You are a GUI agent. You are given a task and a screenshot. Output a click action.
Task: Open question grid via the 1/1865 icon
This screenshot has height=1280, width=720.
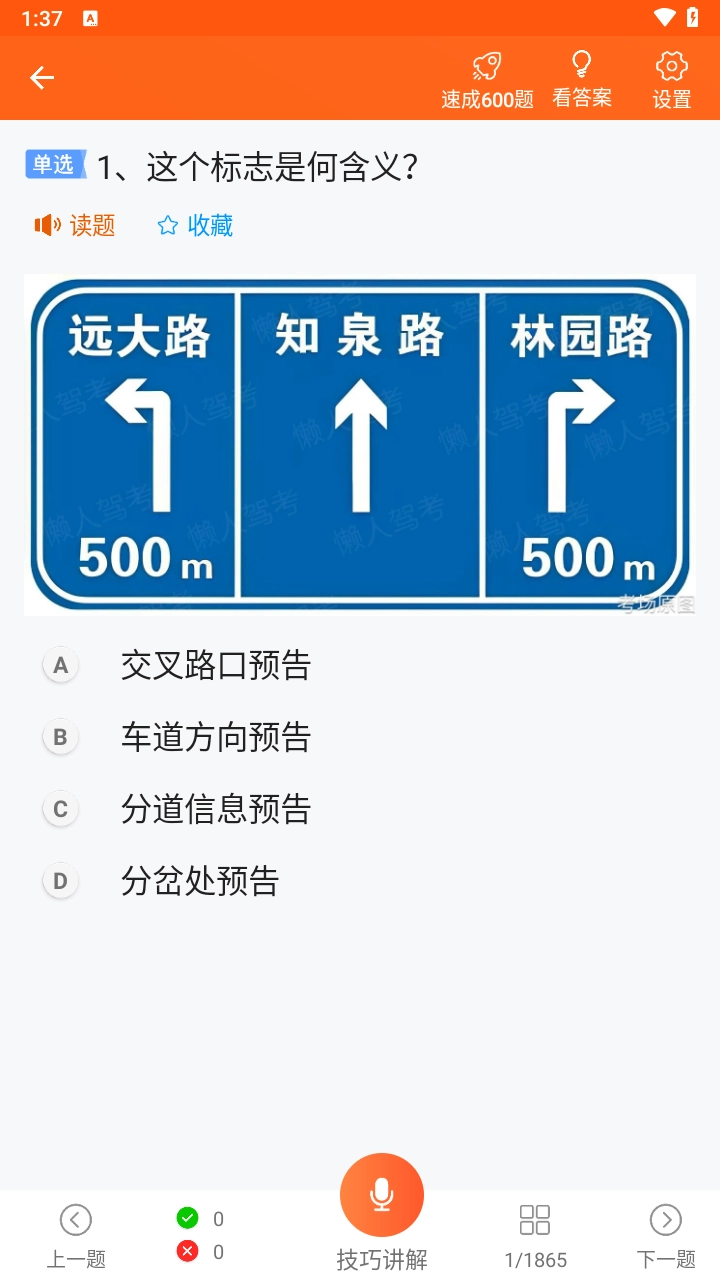tap(534, 1218)
